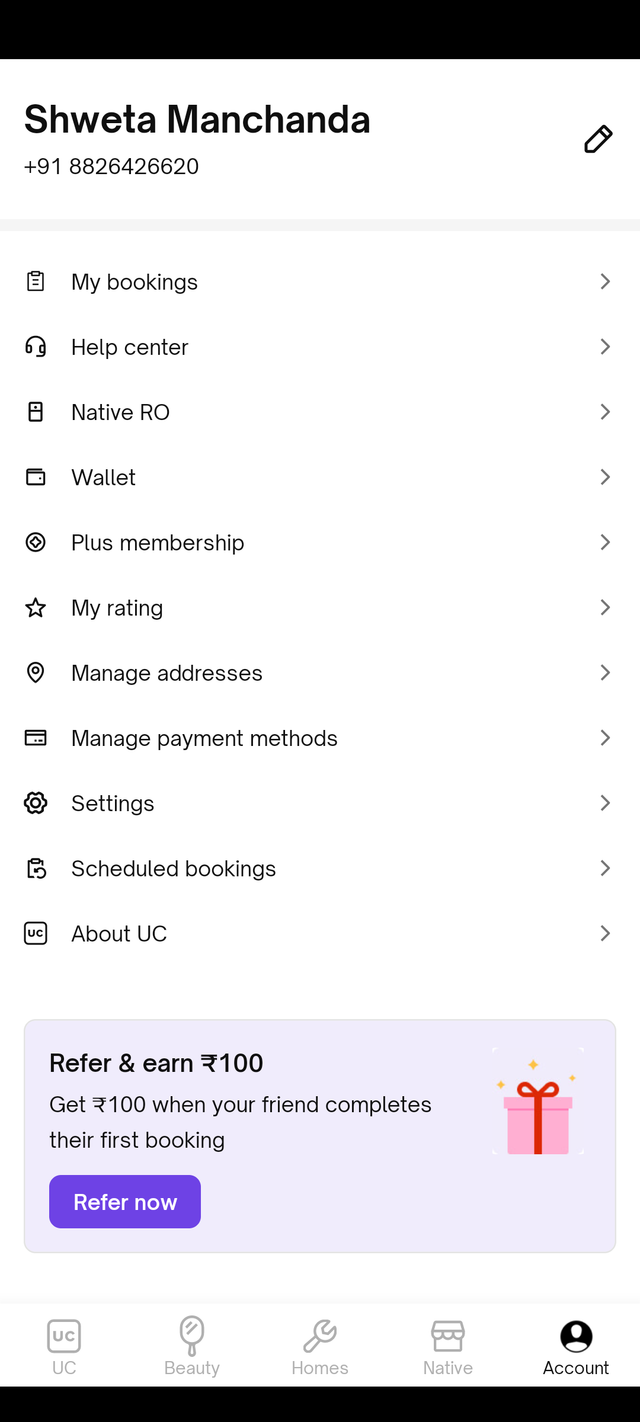The image size is (640, 1422).
Task: Select the Account tab
Action: coord(576,1346)
